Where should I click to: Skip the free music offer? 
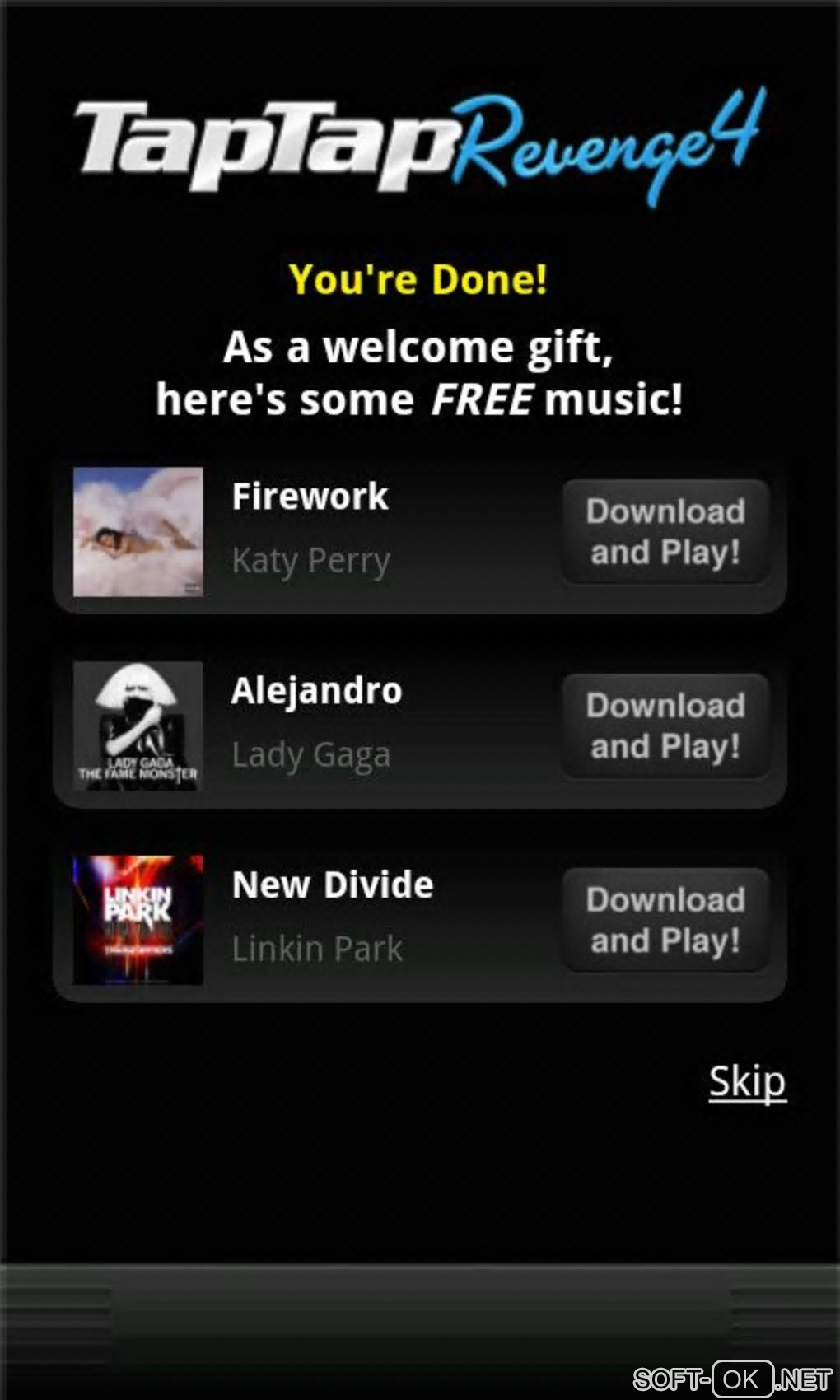tap(747, 1081)
